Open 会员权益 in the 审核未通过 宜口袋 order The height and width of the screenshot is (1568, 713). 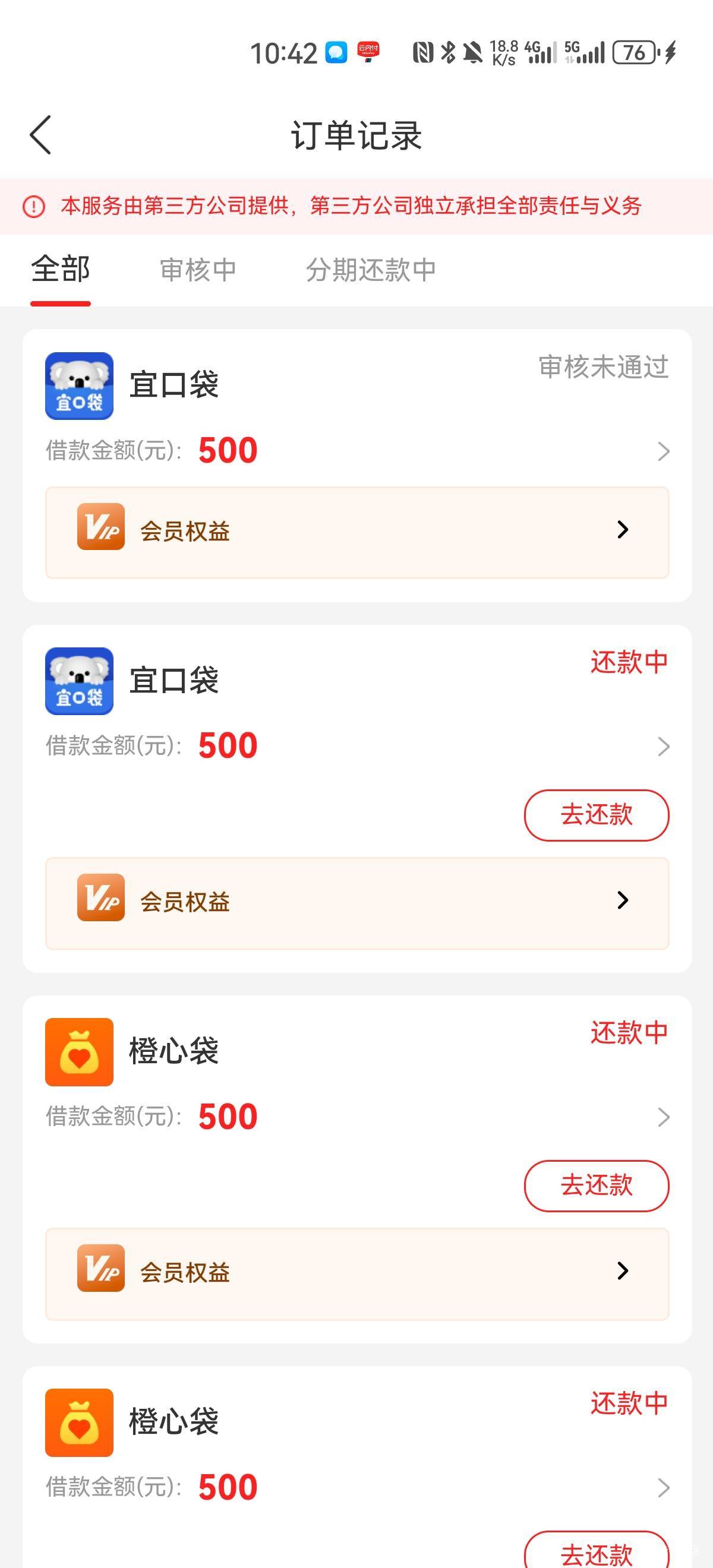click(x=357, y=532)
